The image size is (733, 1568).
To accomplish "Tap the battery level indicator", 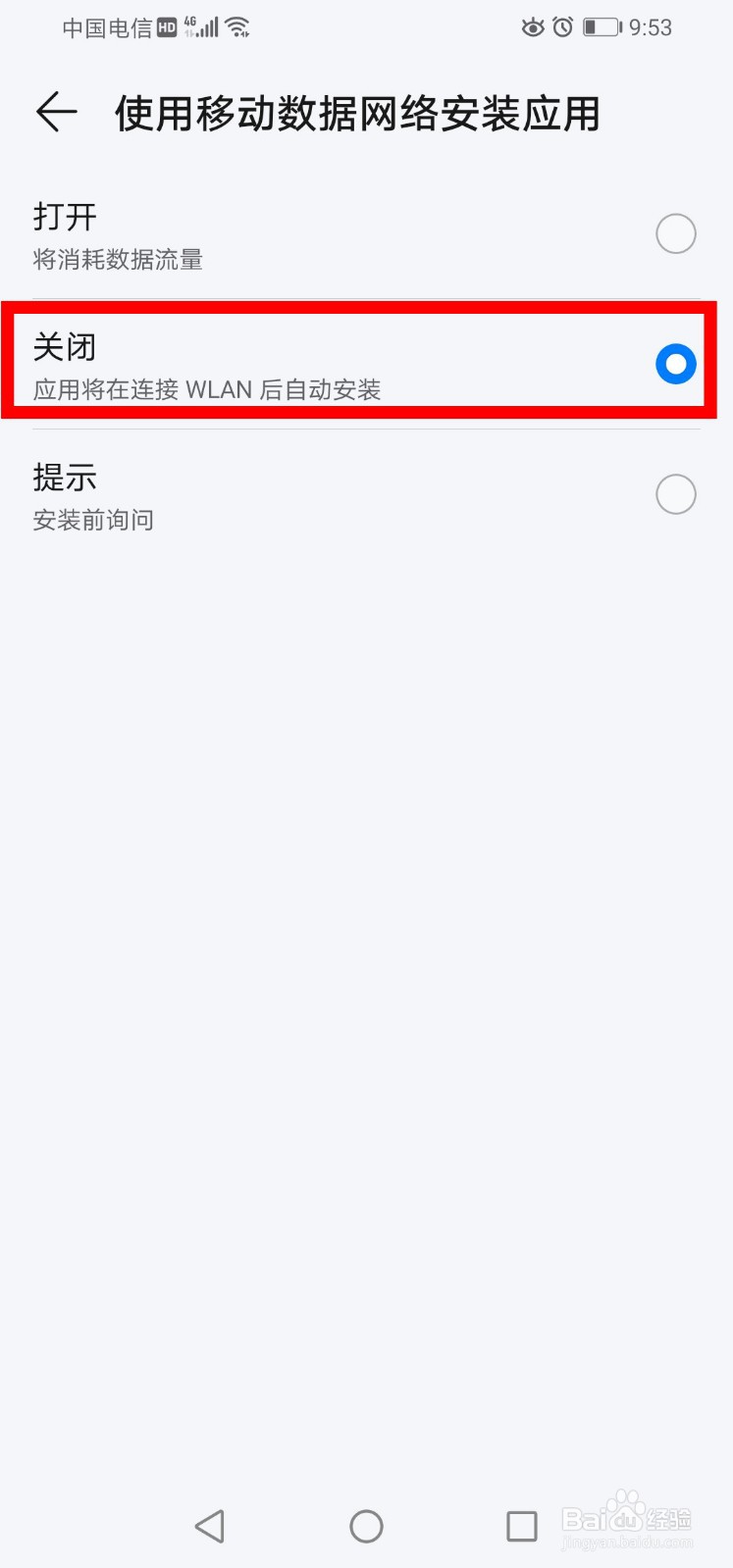I will [x=602, y=27].
